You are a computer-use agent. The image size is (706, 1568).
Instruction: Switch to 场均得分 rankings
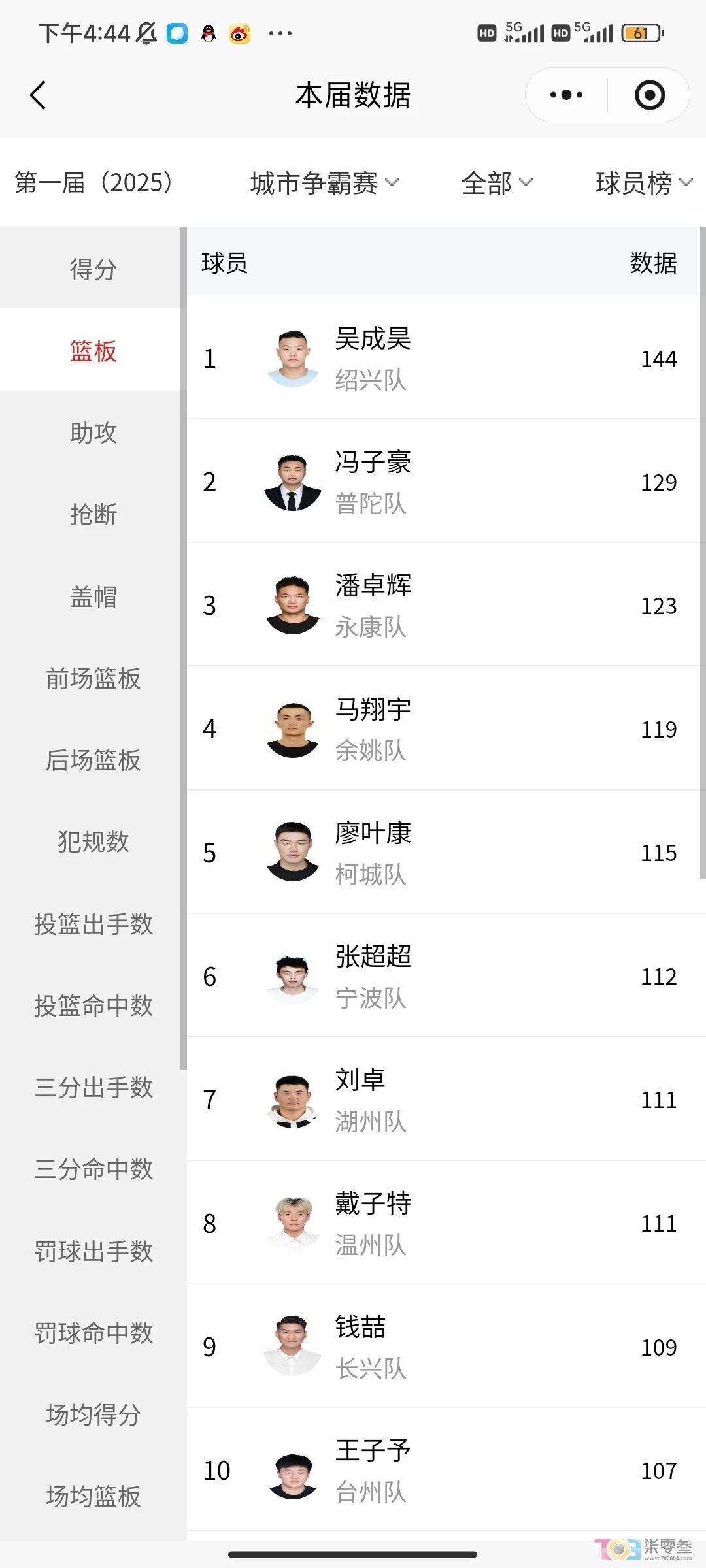pyautogui.click(x=93, y=1414)
